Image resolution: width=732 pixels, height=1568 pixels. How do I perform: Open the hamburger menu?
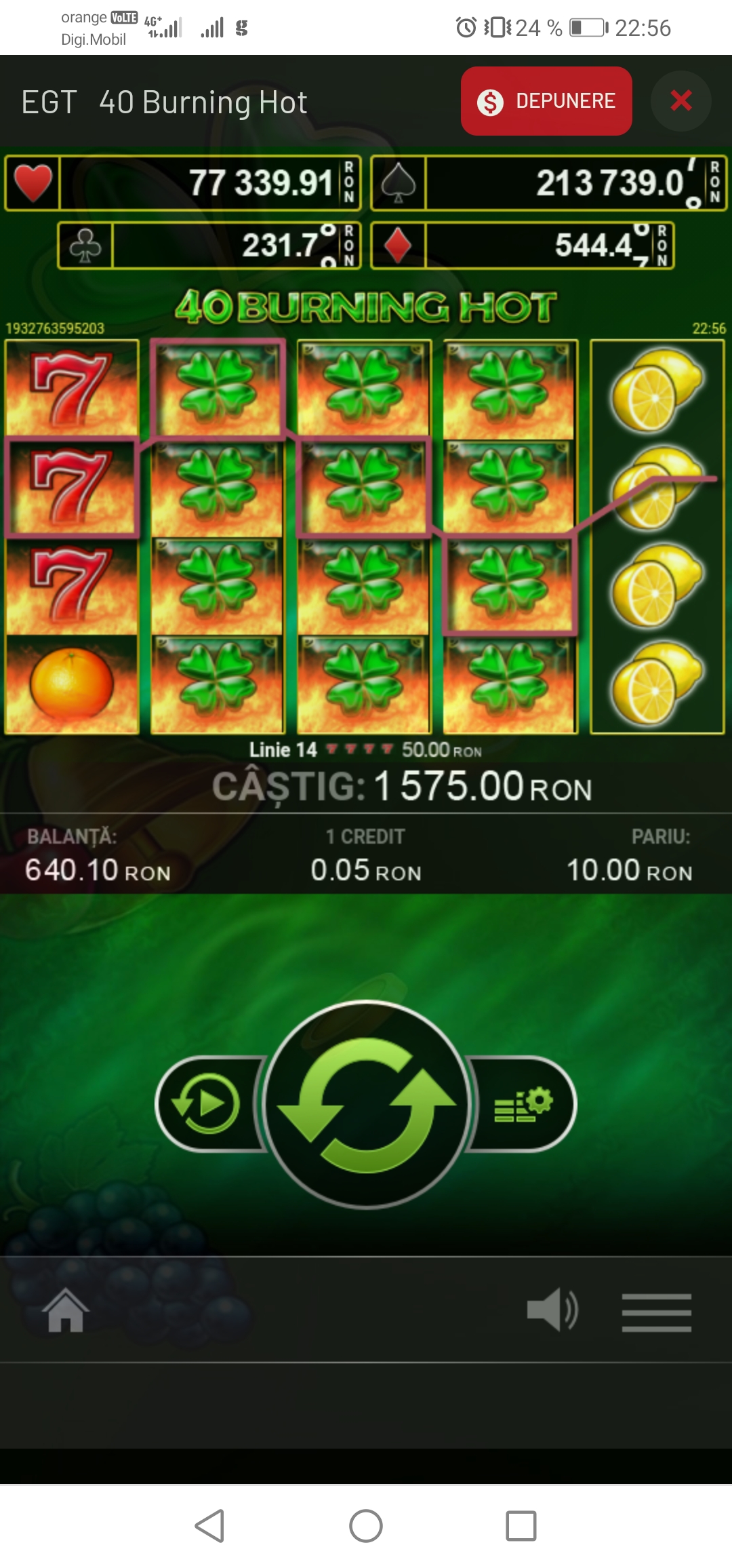(656, 1312)
